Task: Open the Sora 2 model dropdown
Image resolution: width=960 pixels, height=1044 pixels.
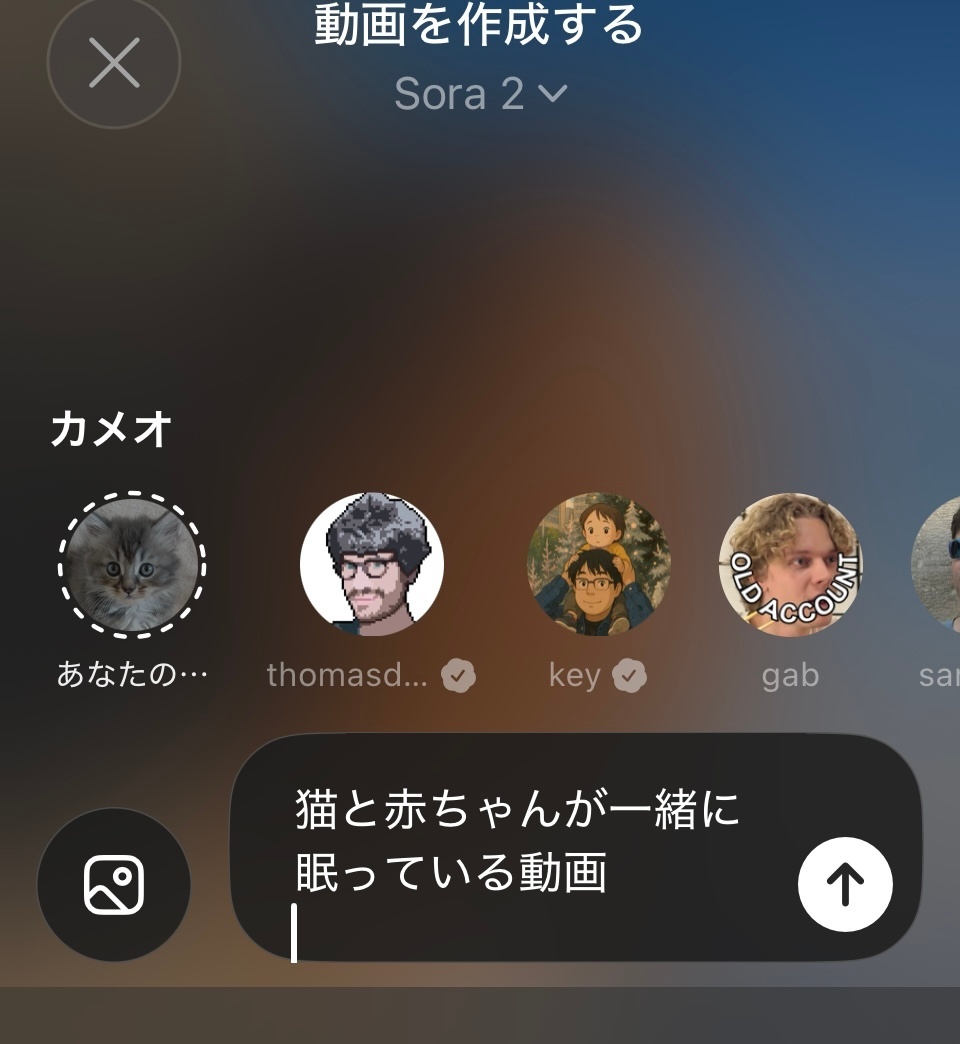Action: pyautogui.click(x=481, y=94)
